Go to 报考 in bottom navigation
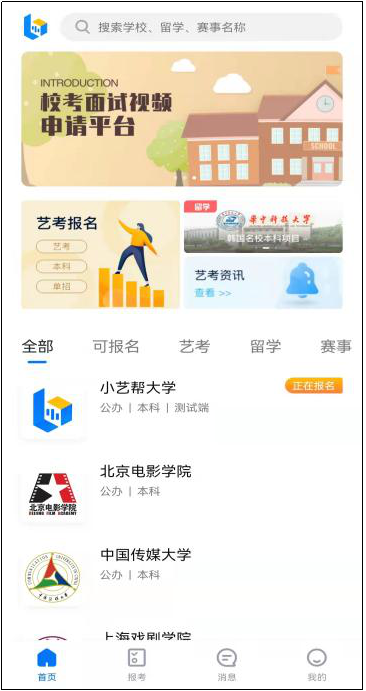The image size is (366, 691). point(137,665)
